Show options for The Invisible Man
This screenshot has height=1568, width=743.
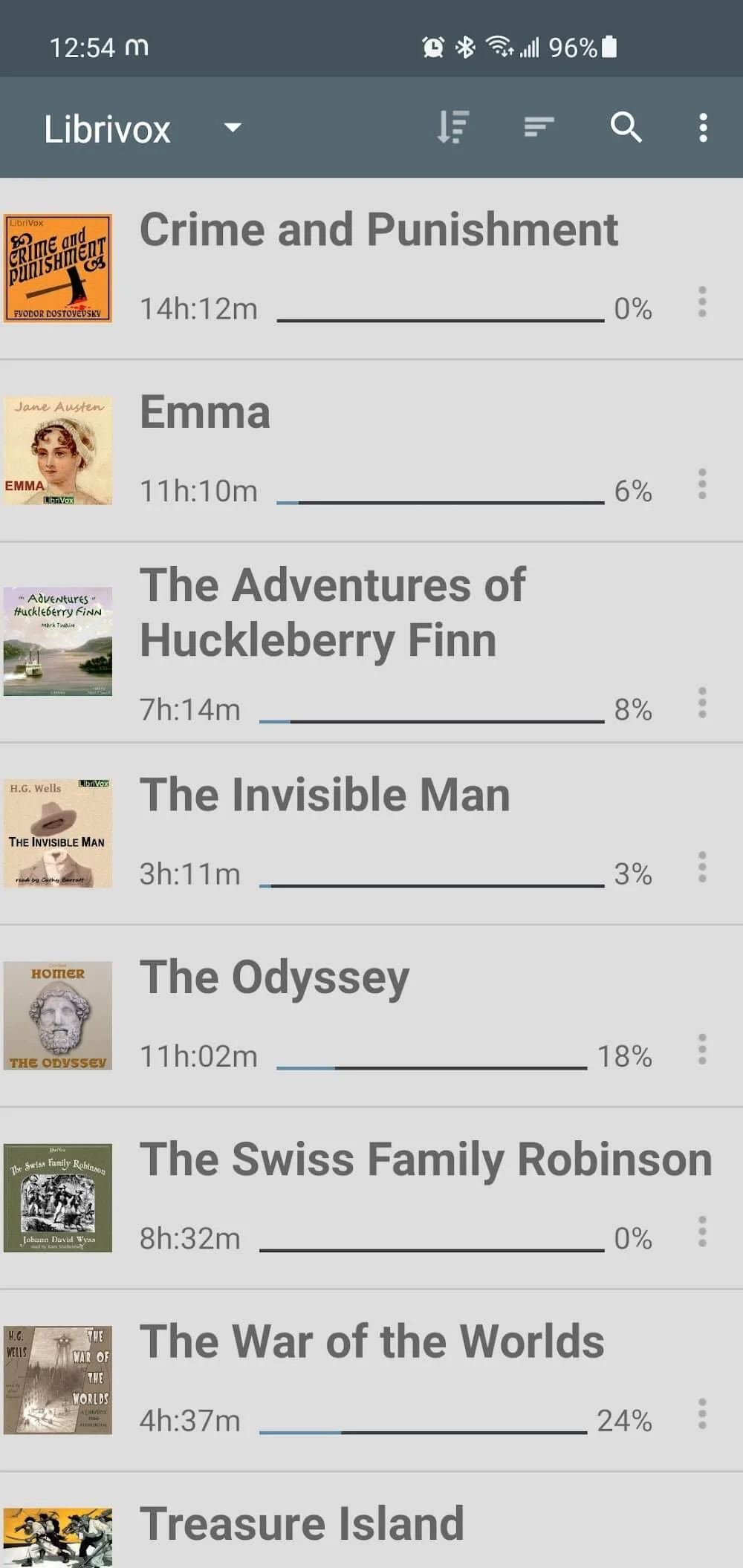click(x=702, y=867)
